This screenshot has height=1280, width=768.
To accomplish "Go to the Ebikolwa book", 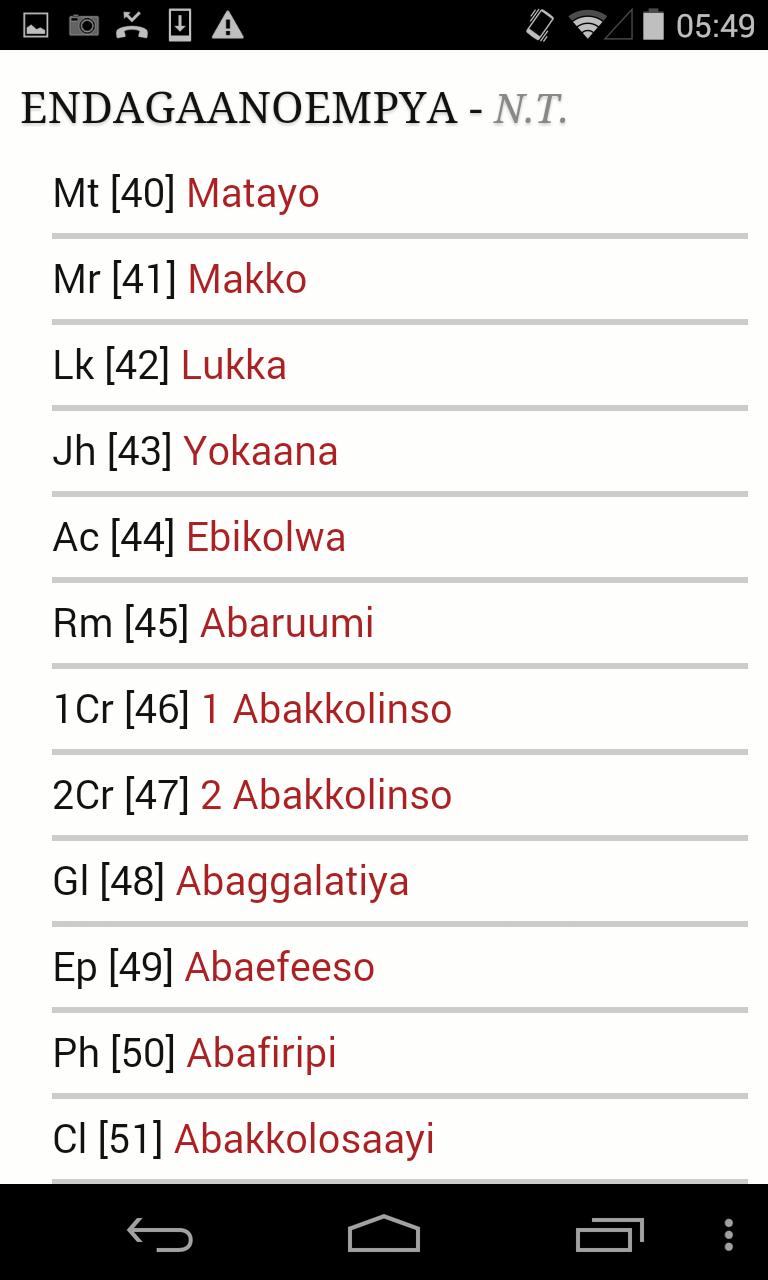I will click(265, 538).
